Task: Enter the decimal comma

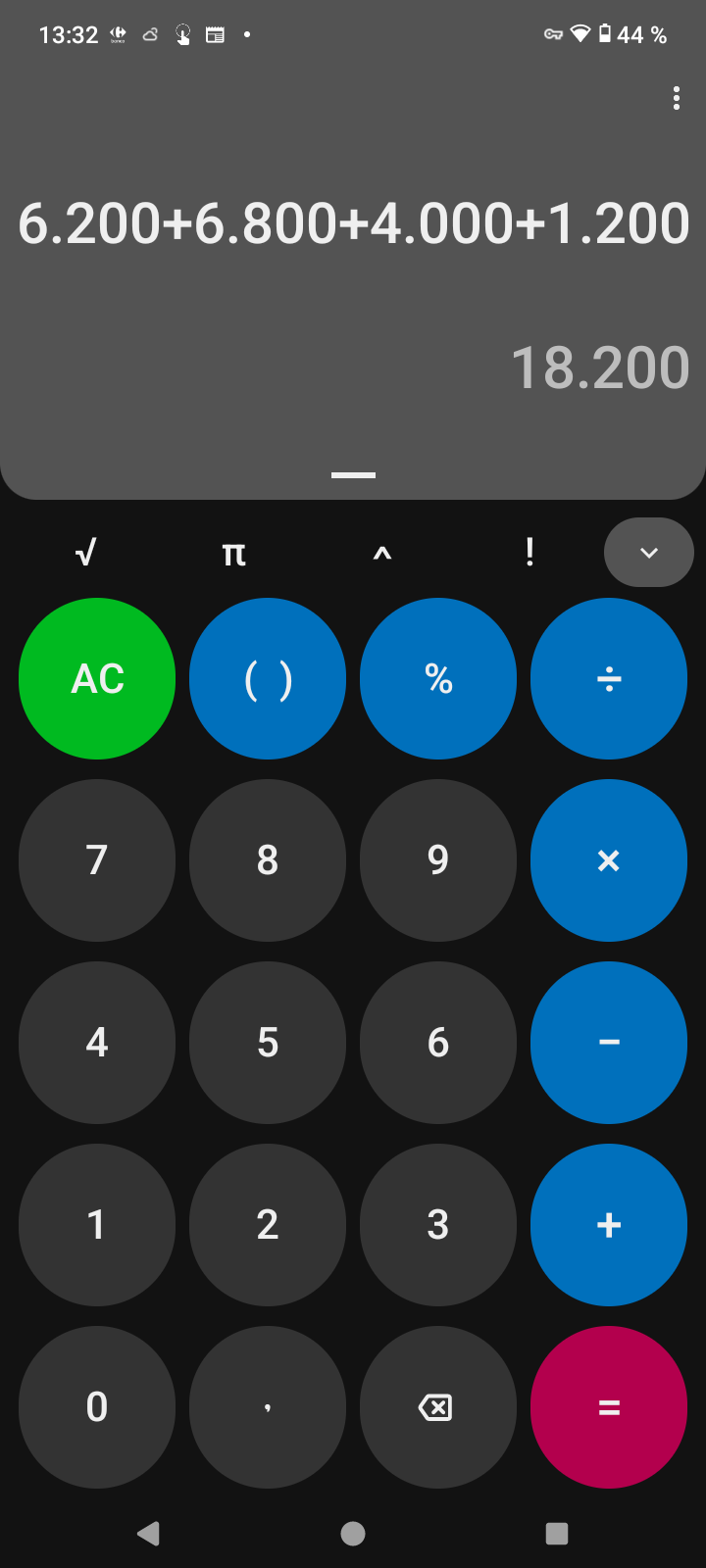Action: point(268,1407)
